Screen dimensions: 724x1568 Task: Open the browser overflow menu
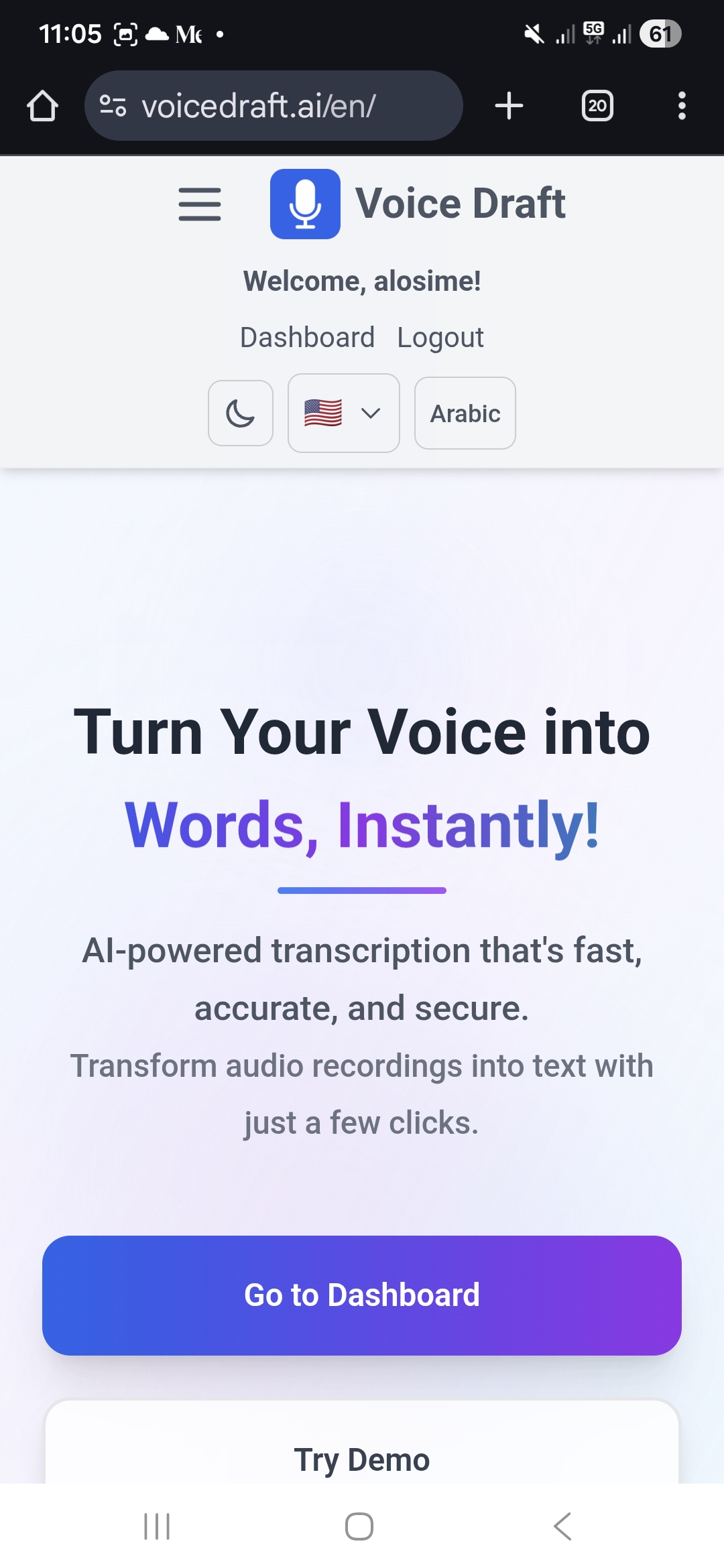(x=682, y=106)
